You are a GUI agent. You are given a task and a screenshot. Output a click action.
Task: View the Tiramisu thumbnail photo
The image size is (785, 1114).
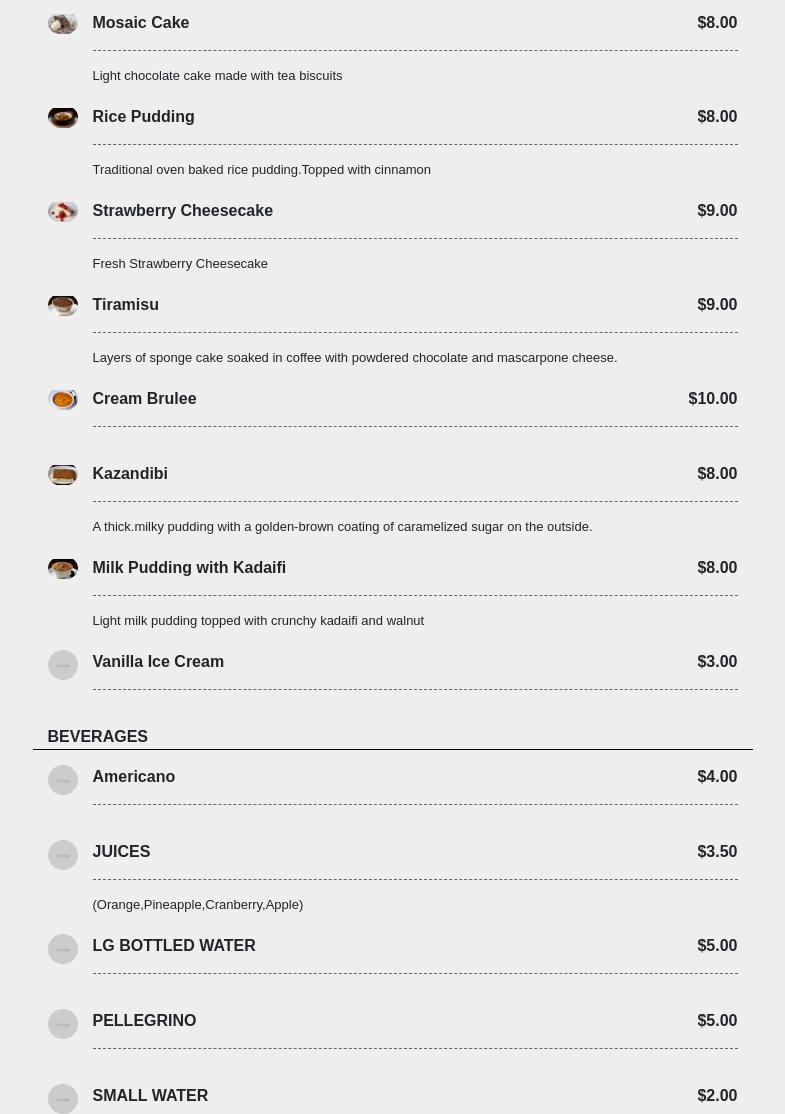(x=62, y=305)
